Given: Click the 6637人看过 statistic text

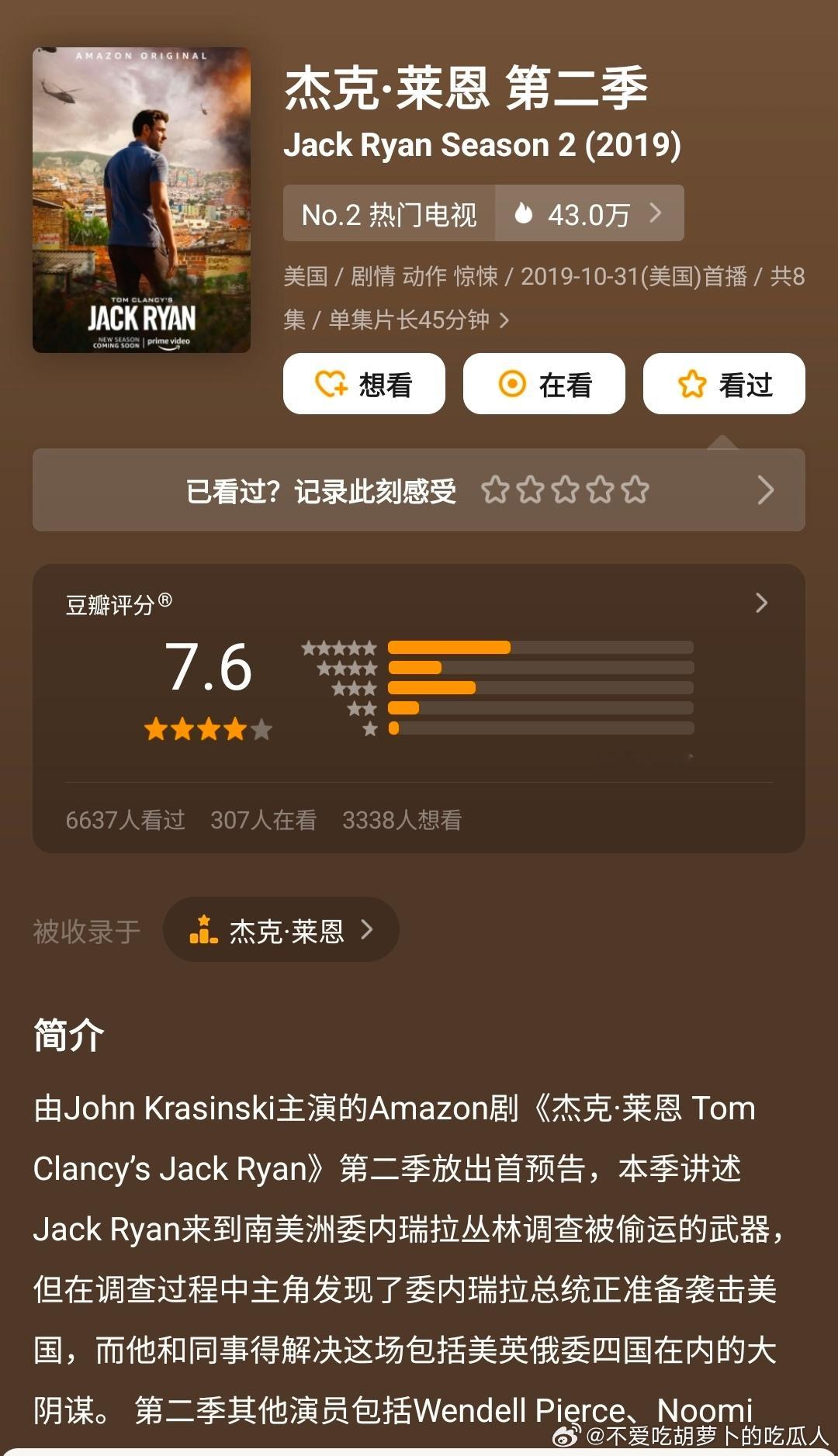Looking at the screenshot, I should 124,820.
